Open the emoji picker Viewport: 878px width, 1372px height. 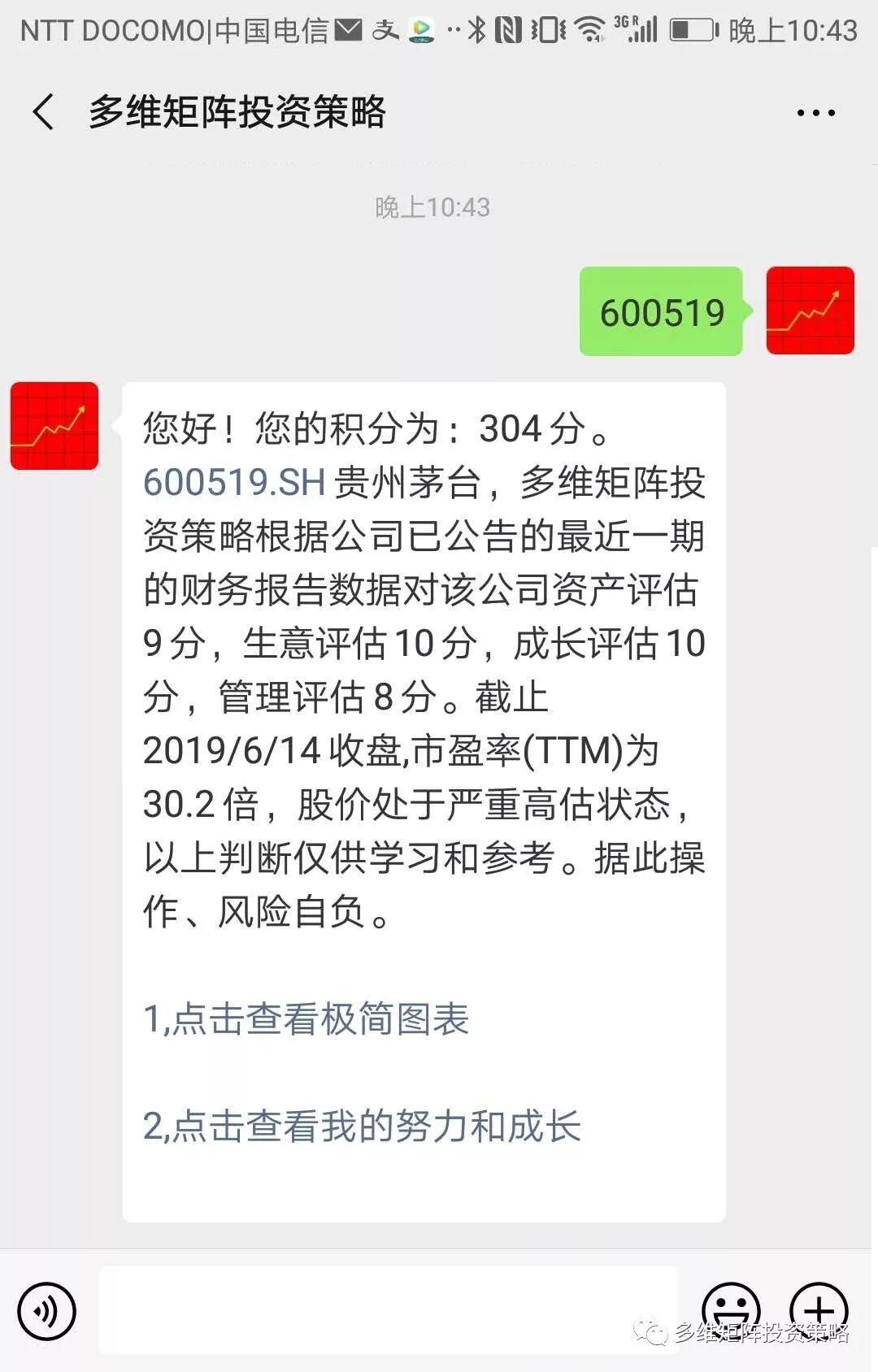coord(731,1309)
